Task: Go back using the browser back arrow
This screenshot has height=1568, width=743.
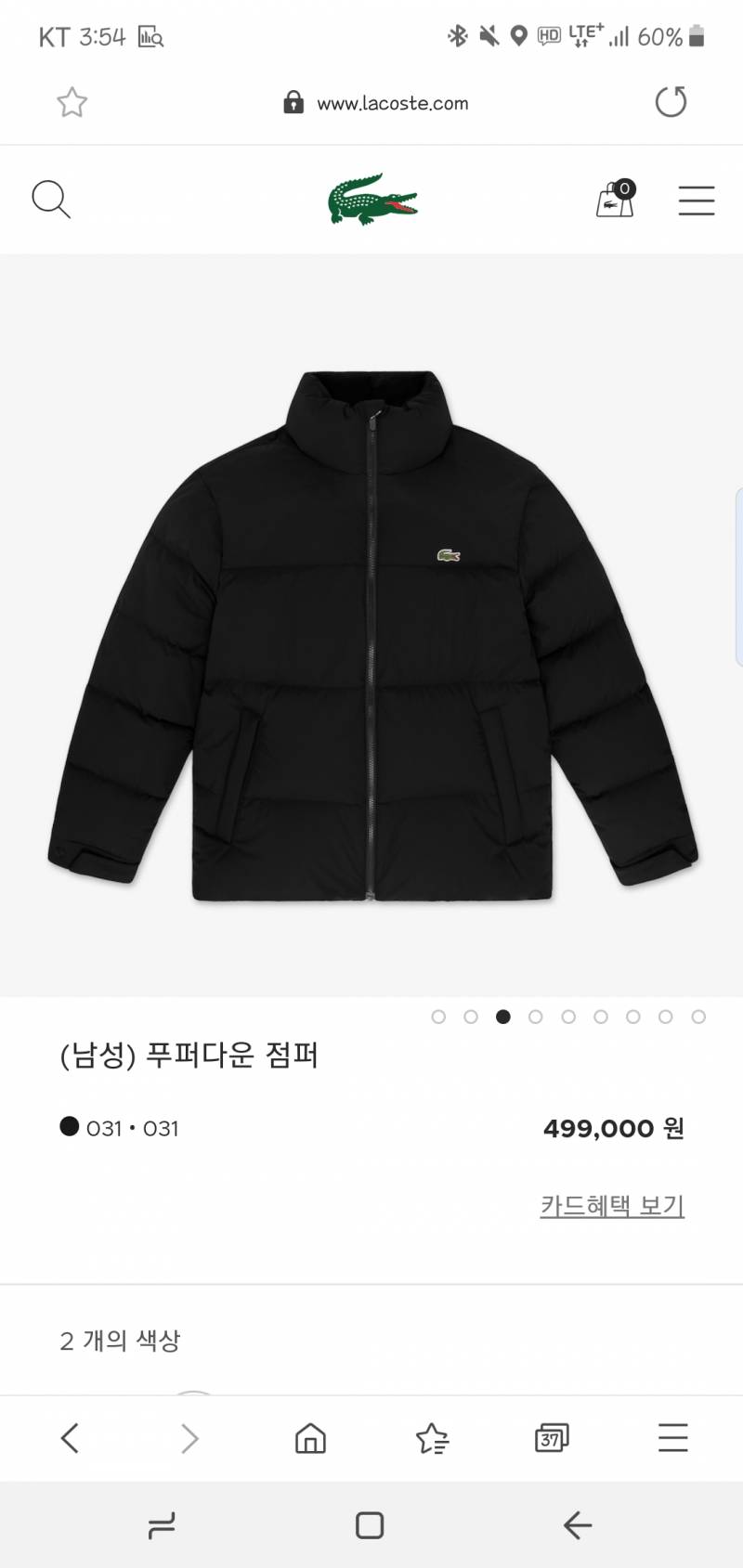Action: tap(69, 1437)
